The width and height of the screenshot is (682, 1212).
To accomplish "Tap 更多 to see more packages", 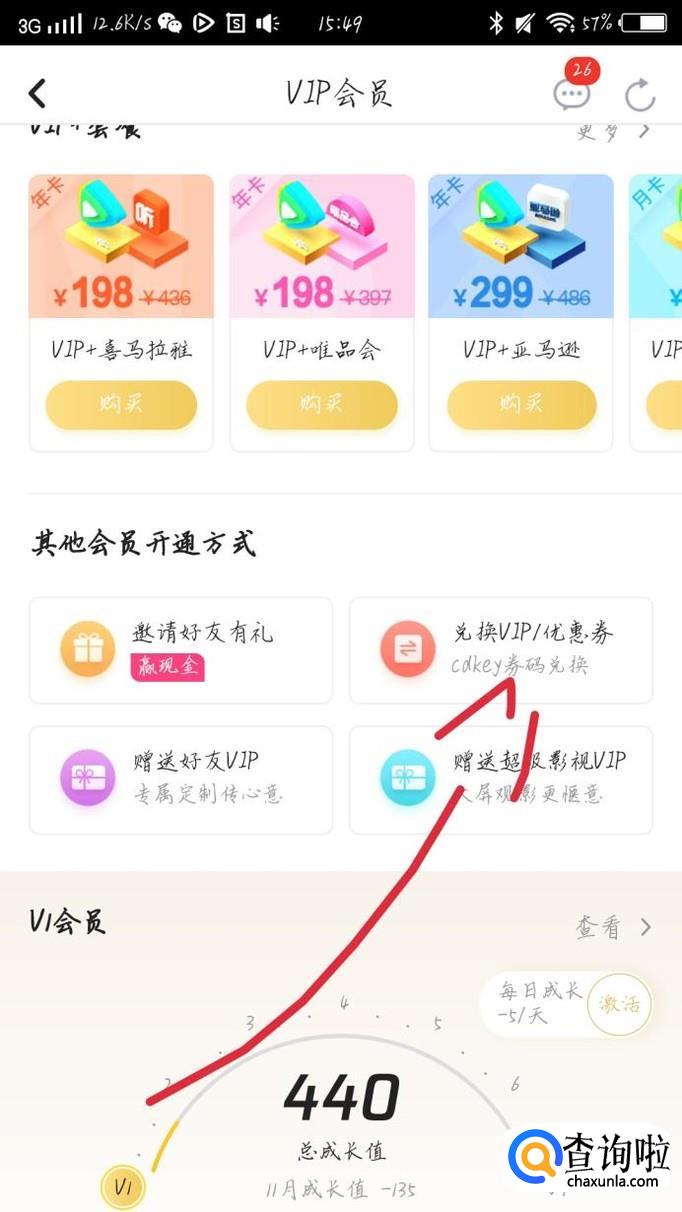I will pos(612,131).
